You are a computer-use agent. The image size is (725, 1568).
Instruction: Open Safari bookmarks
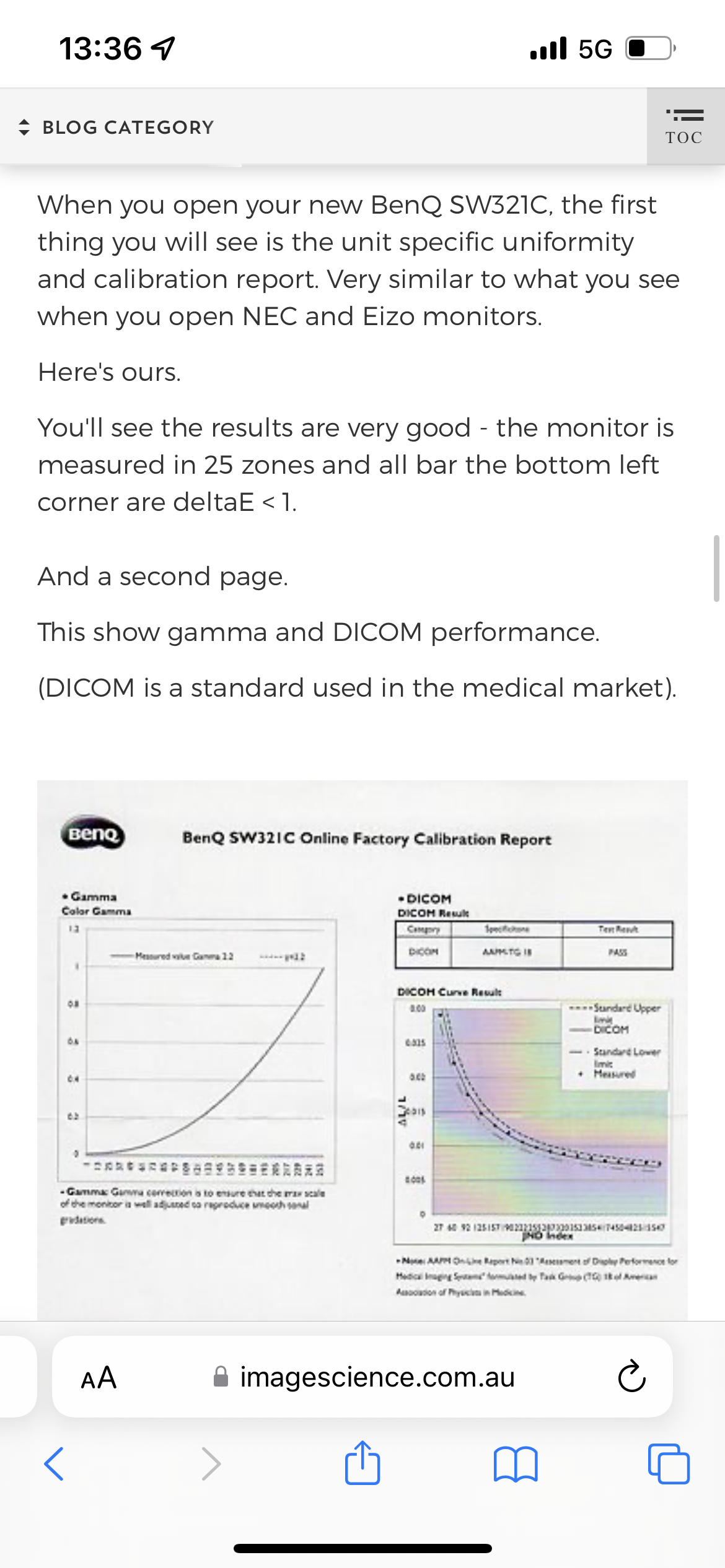click(x=516, y=1464)
